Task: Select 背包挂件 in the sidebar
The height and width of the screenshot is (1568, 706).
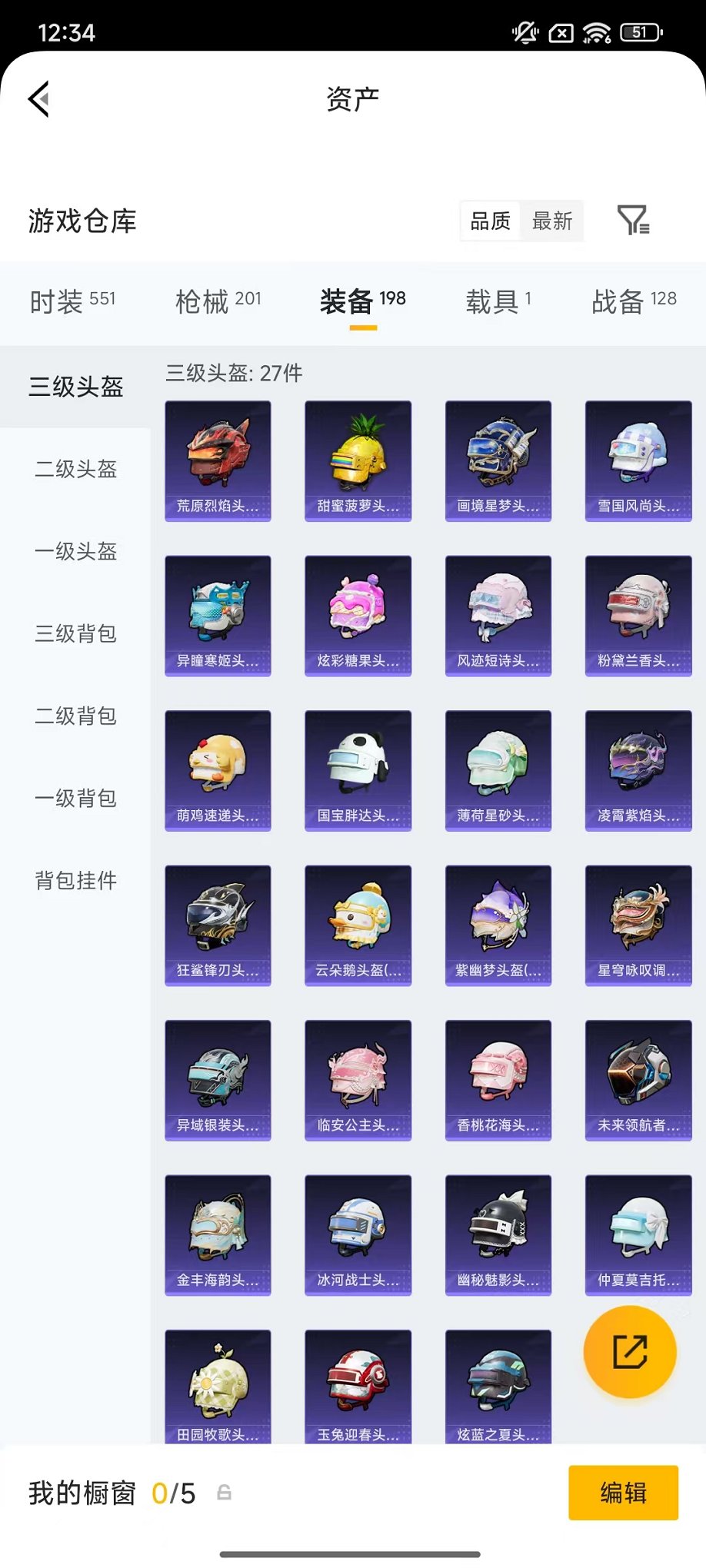Action: pyautogui.click(x=75, y=882)
